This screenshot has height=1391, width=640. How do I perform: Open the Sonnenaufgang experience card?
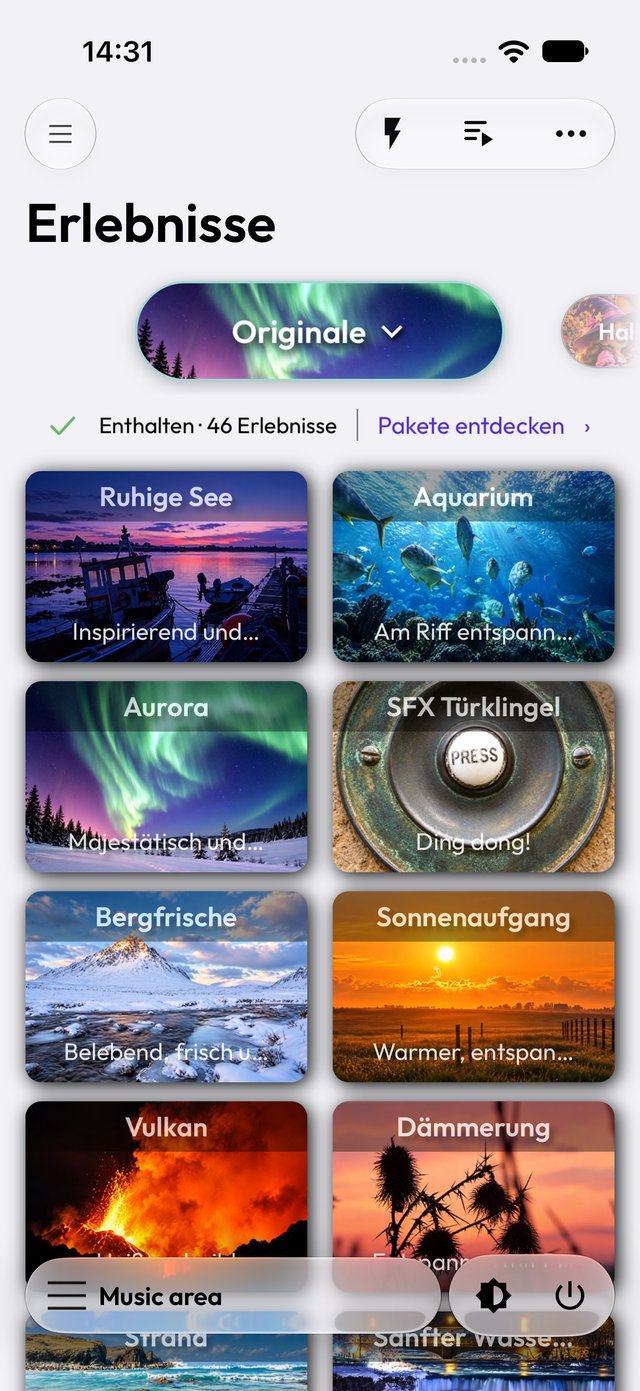click(x=474, y=986)
